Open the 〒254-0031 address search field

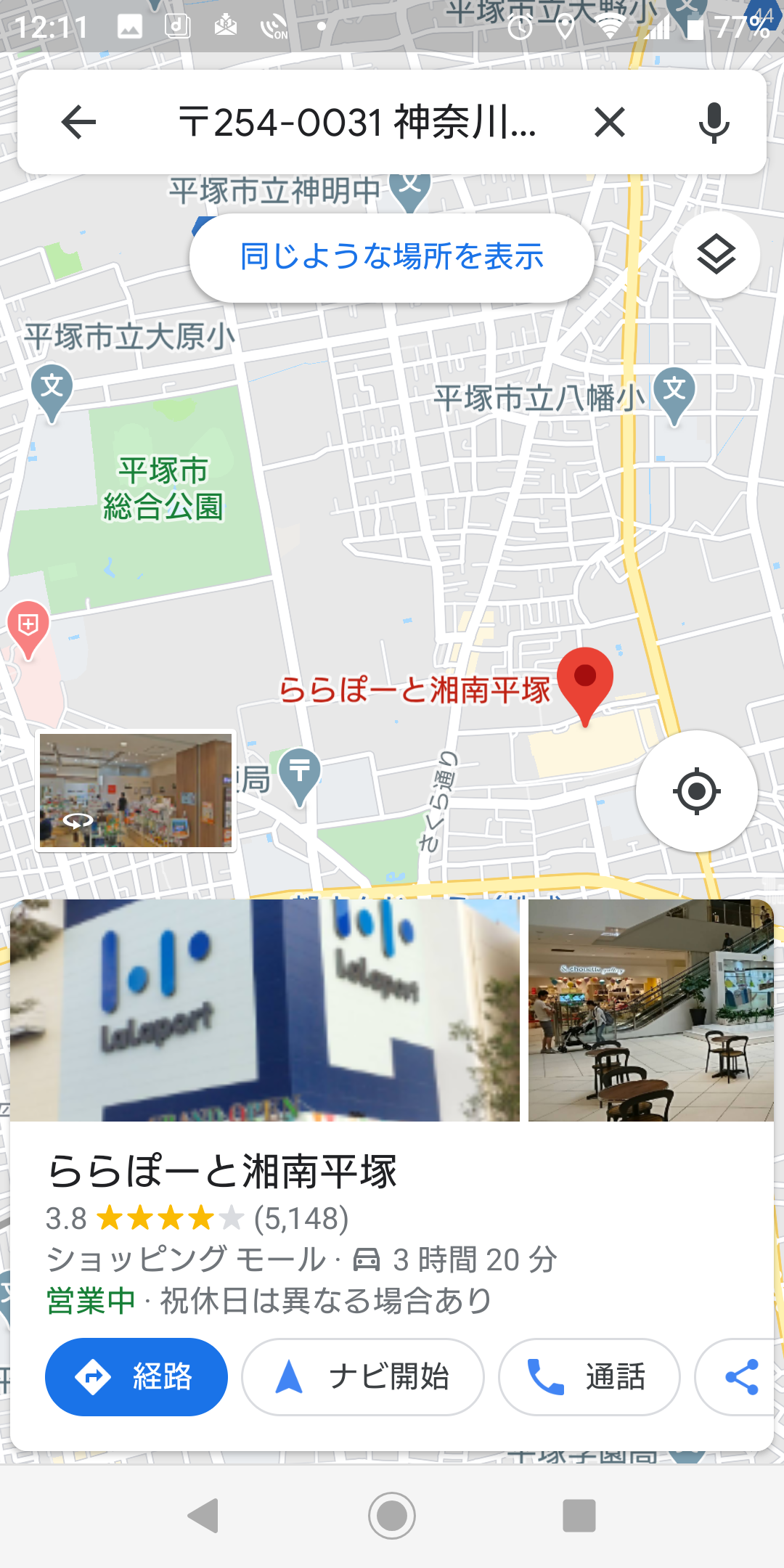[x=357, y=122]
